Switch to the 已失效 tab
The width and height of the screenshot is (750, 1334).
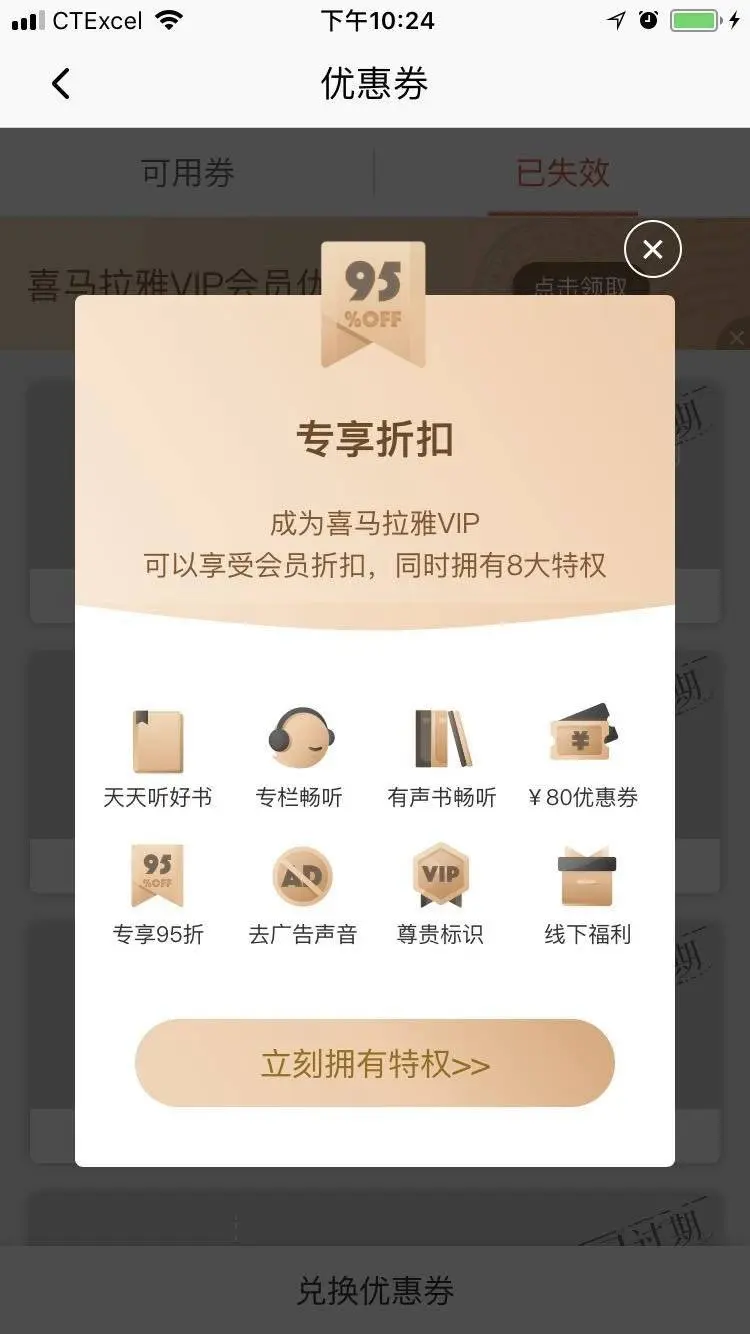562,172
